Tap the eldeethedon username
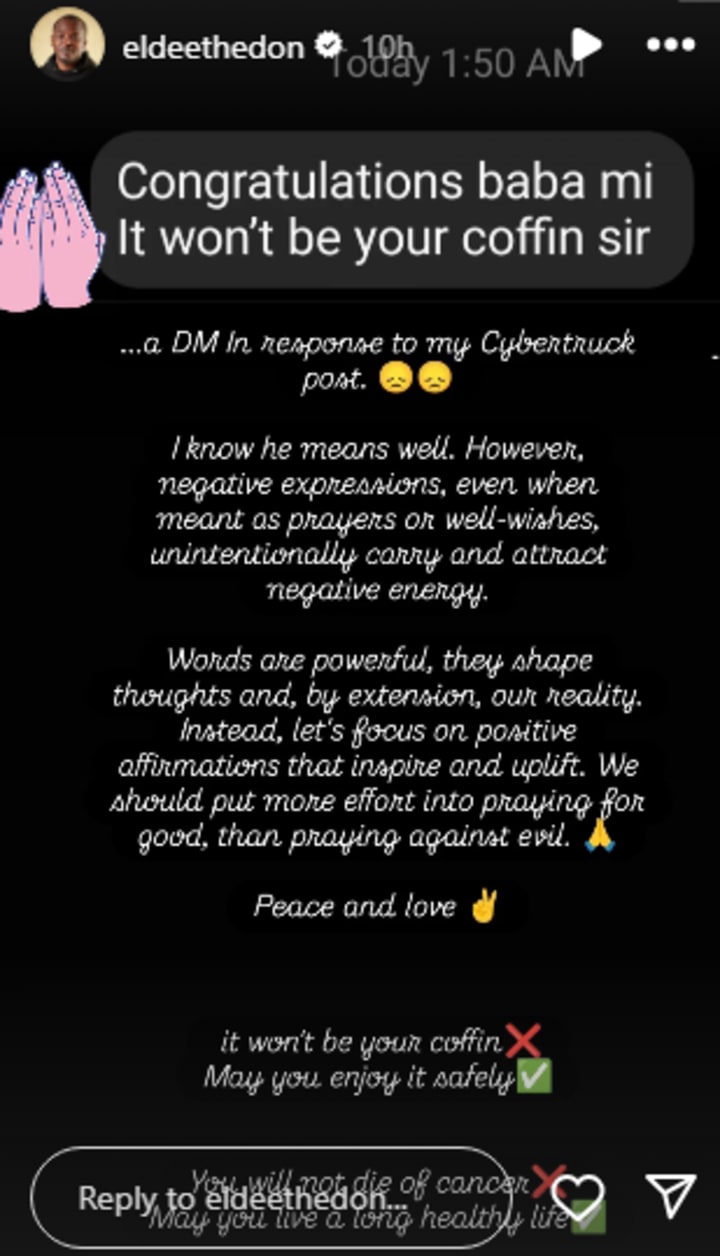The height and width of the screenshot is (1256, 720). tap(211, 47)
